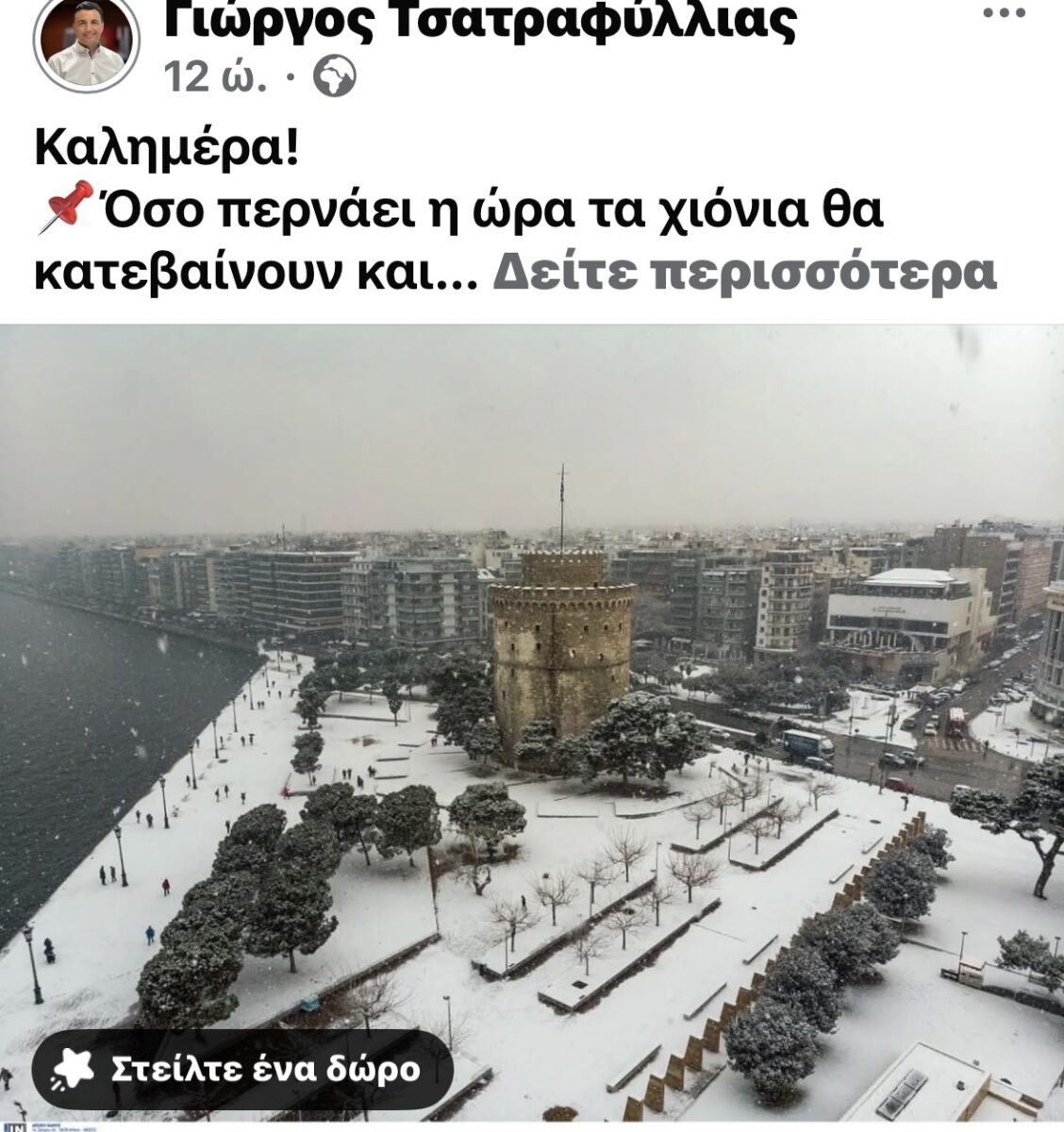Screen dimensions: 1064x1132
Task: Tap the Στείλτε ένα δώρο button
Action: click(242, 1069)
